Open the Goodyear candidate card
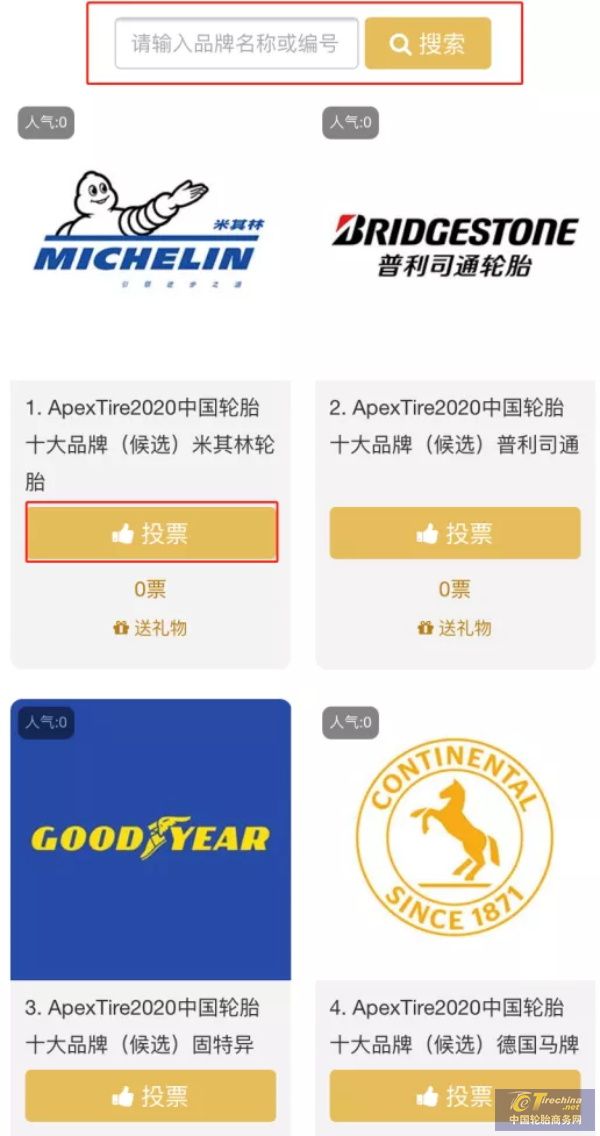 (x=151, y=838)
